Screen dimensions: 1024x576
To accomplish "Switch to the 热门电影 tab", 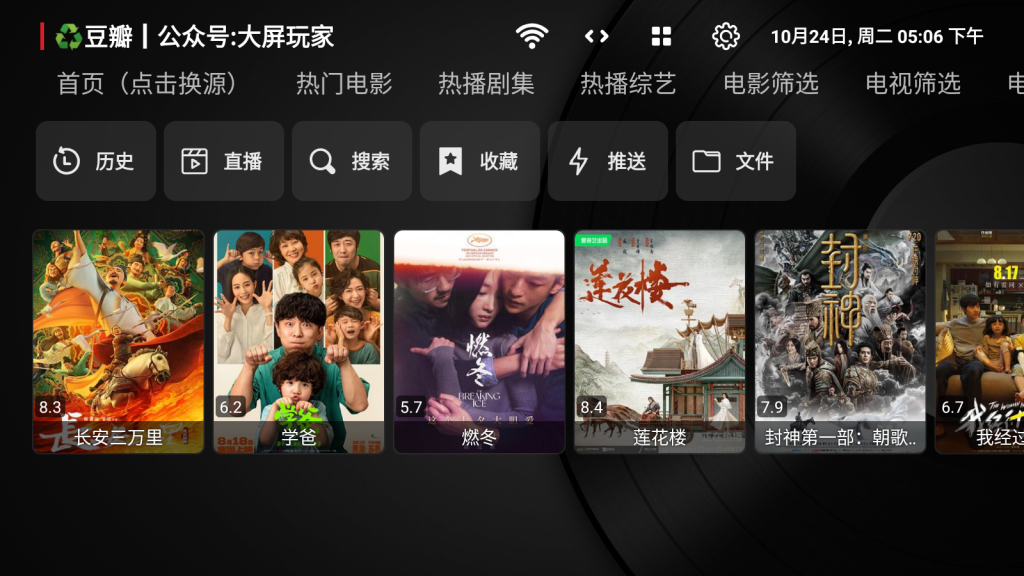I will pos(344,83).
